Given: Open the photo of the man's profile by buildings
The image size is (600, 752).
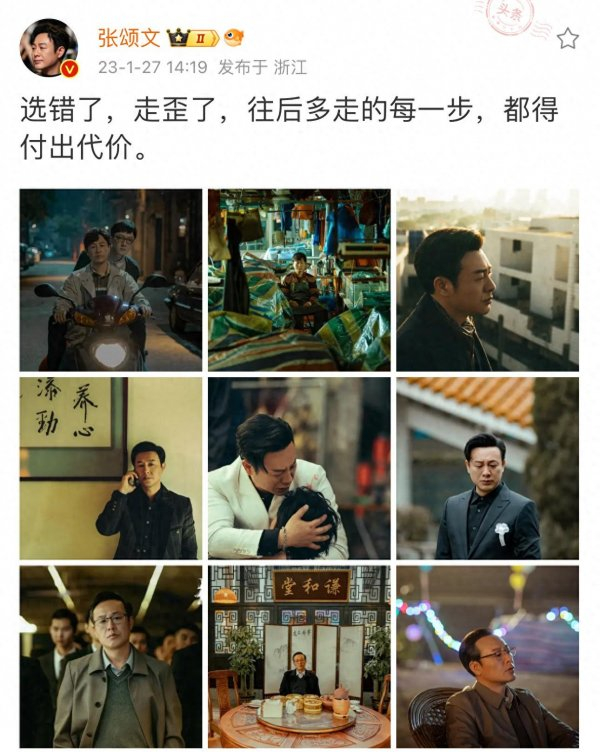Looking at the screenshot, I should [487, 281].
